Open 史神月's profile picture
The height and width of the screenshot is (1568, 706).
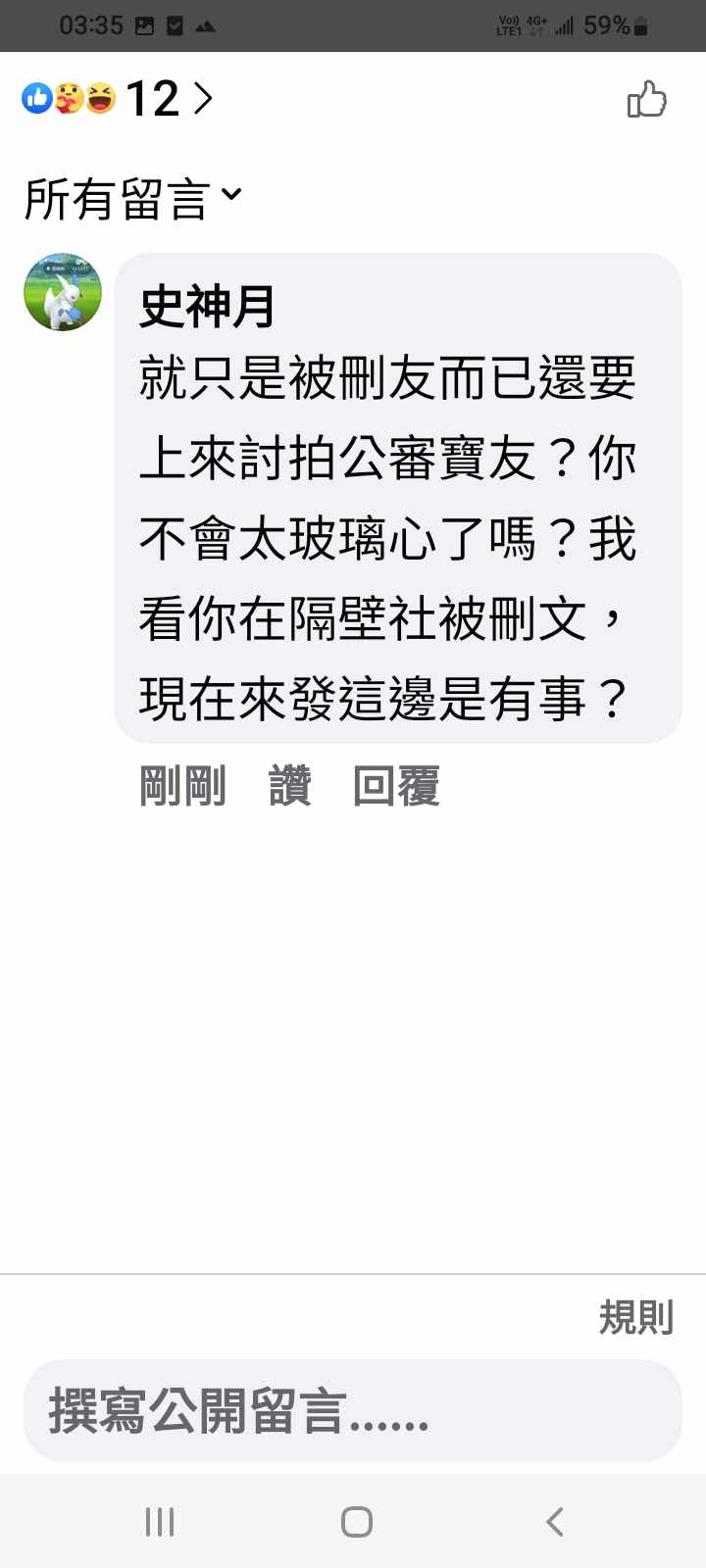tap(63, 292)
